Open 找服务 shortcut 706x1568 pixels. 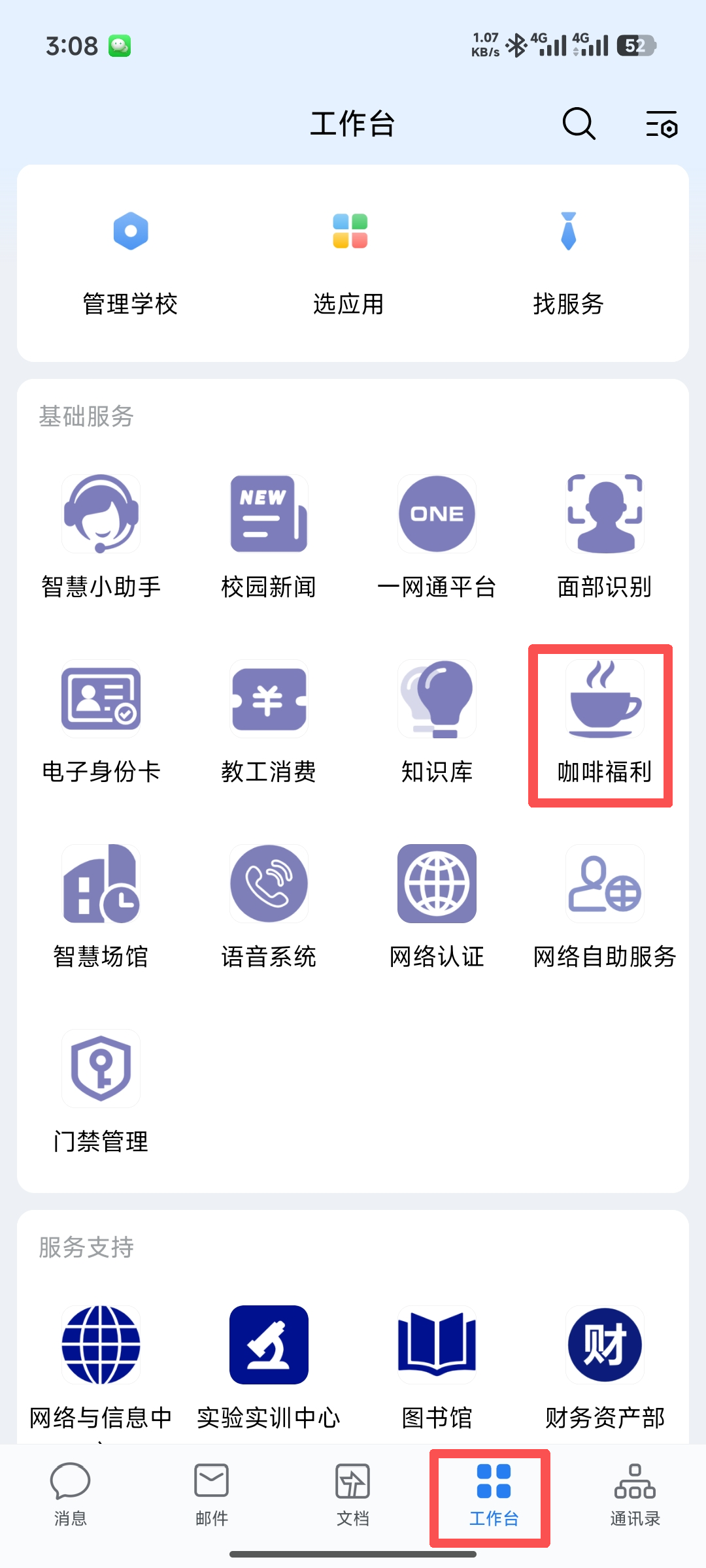(568, 261)
